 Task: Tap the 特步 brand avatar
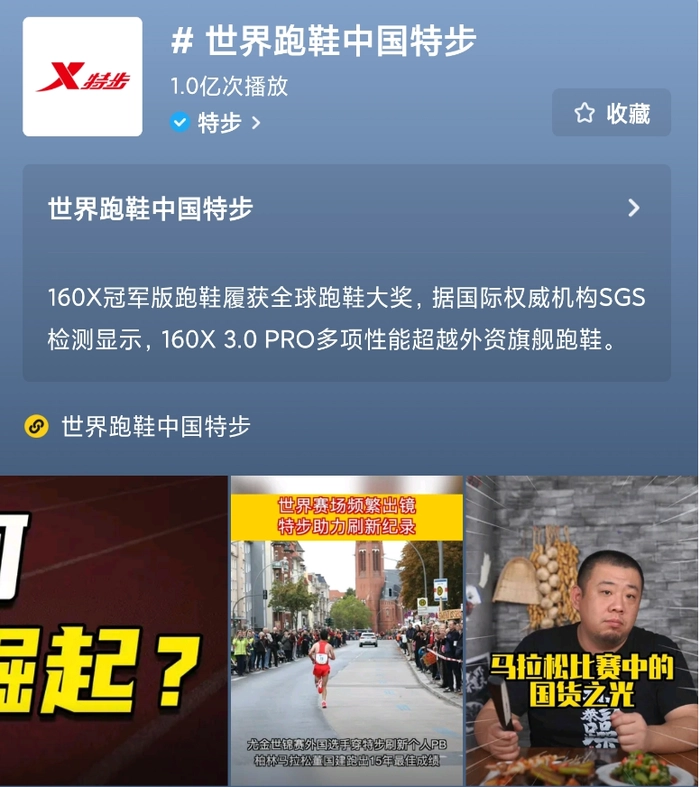click(83, 77)
